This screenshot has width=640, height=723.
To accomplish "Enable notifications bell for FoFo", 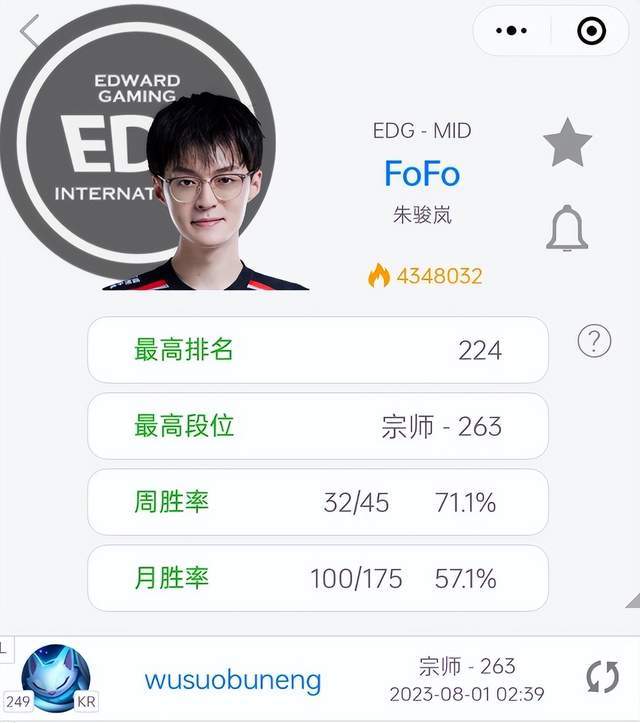I will coord(567,227).
